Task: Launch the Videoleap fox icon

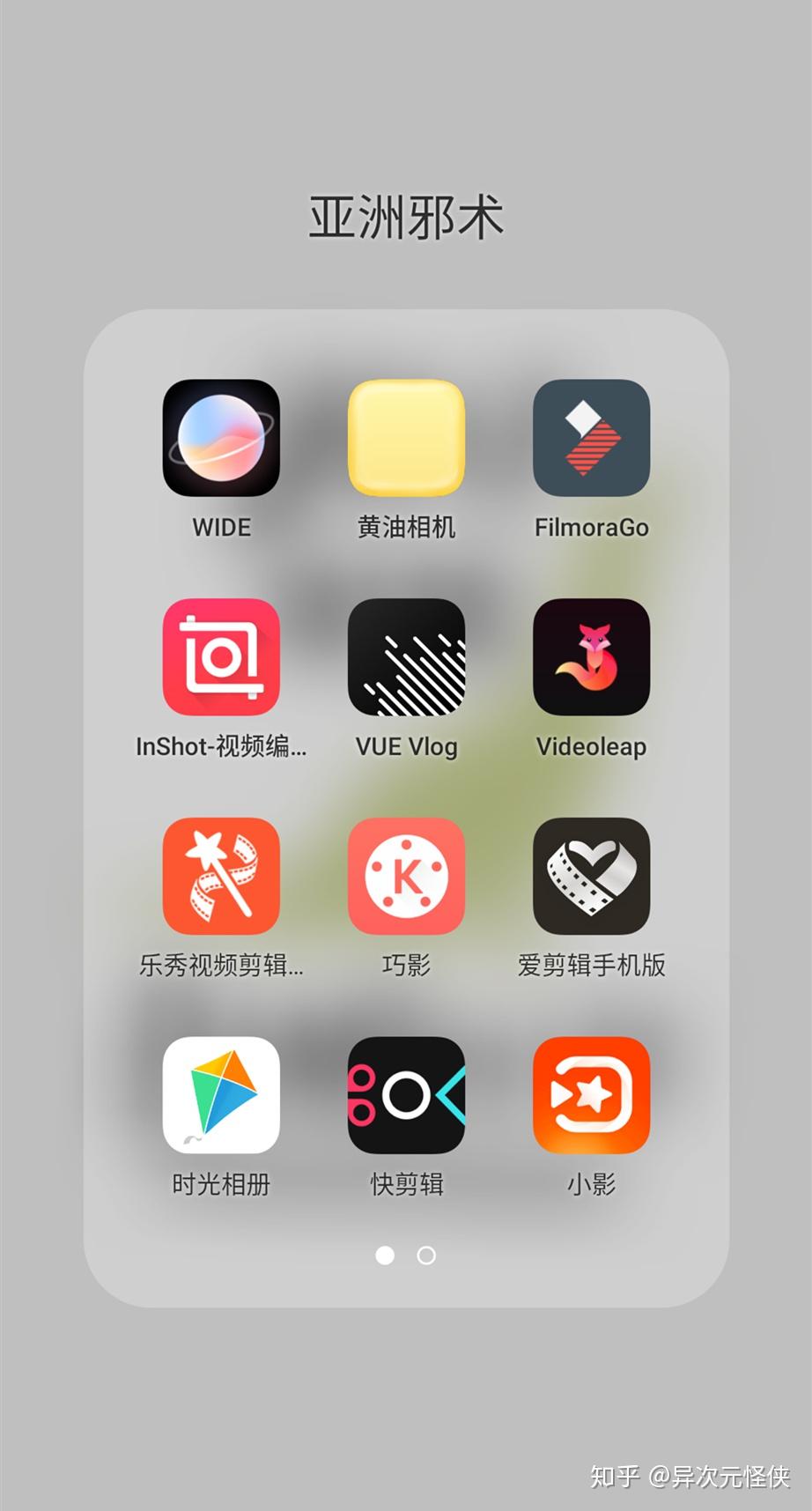Action: [591, 656]
